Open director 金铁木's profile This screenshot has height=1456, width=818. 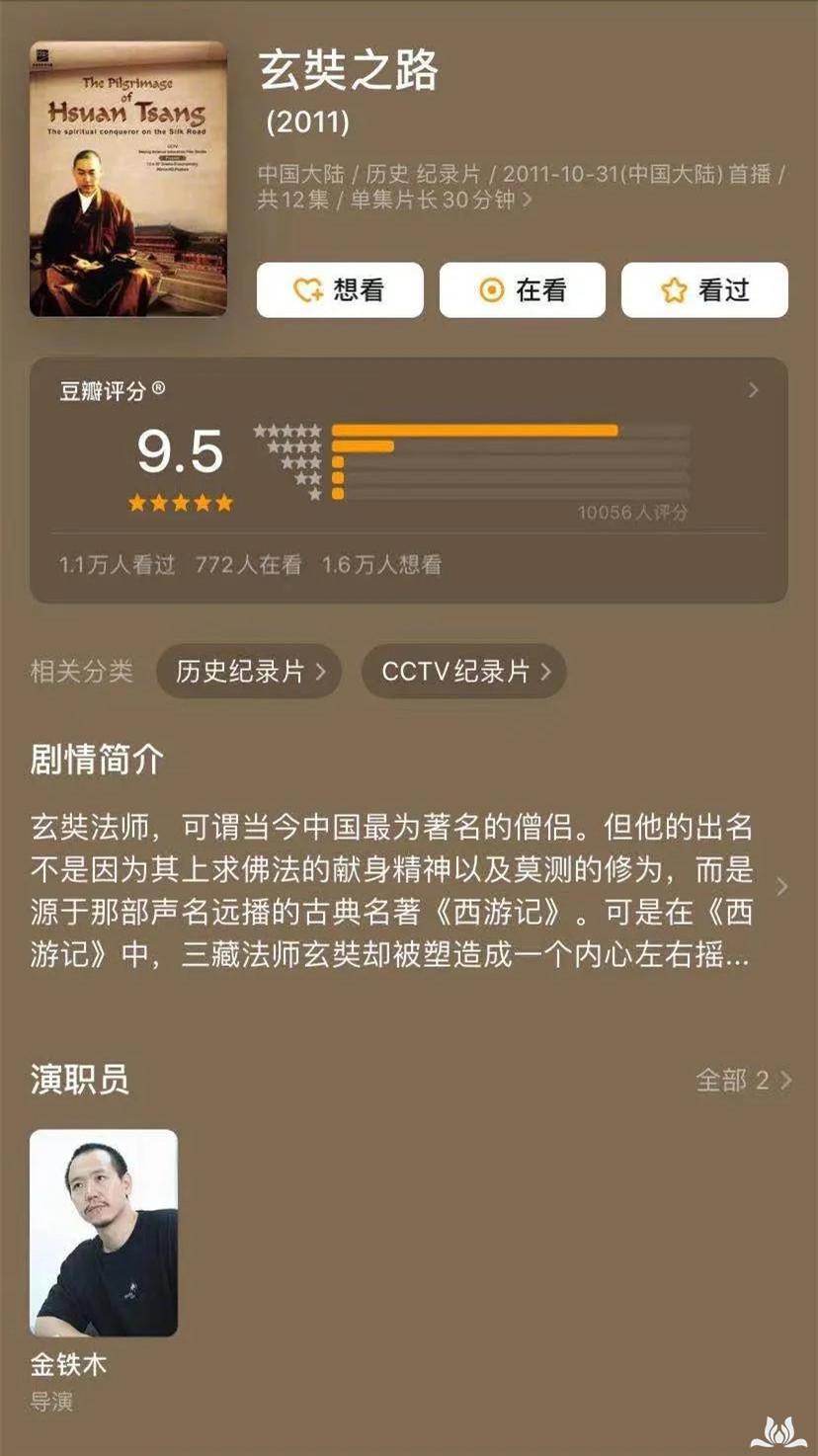click(x=104, y=1233)
